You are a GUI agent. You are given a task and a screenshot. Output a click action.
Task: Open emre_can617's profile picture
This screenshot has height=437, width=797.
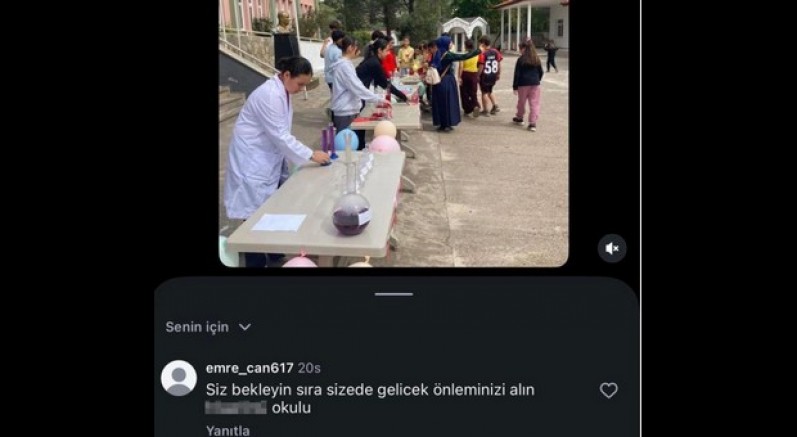[x=179, y=378]
